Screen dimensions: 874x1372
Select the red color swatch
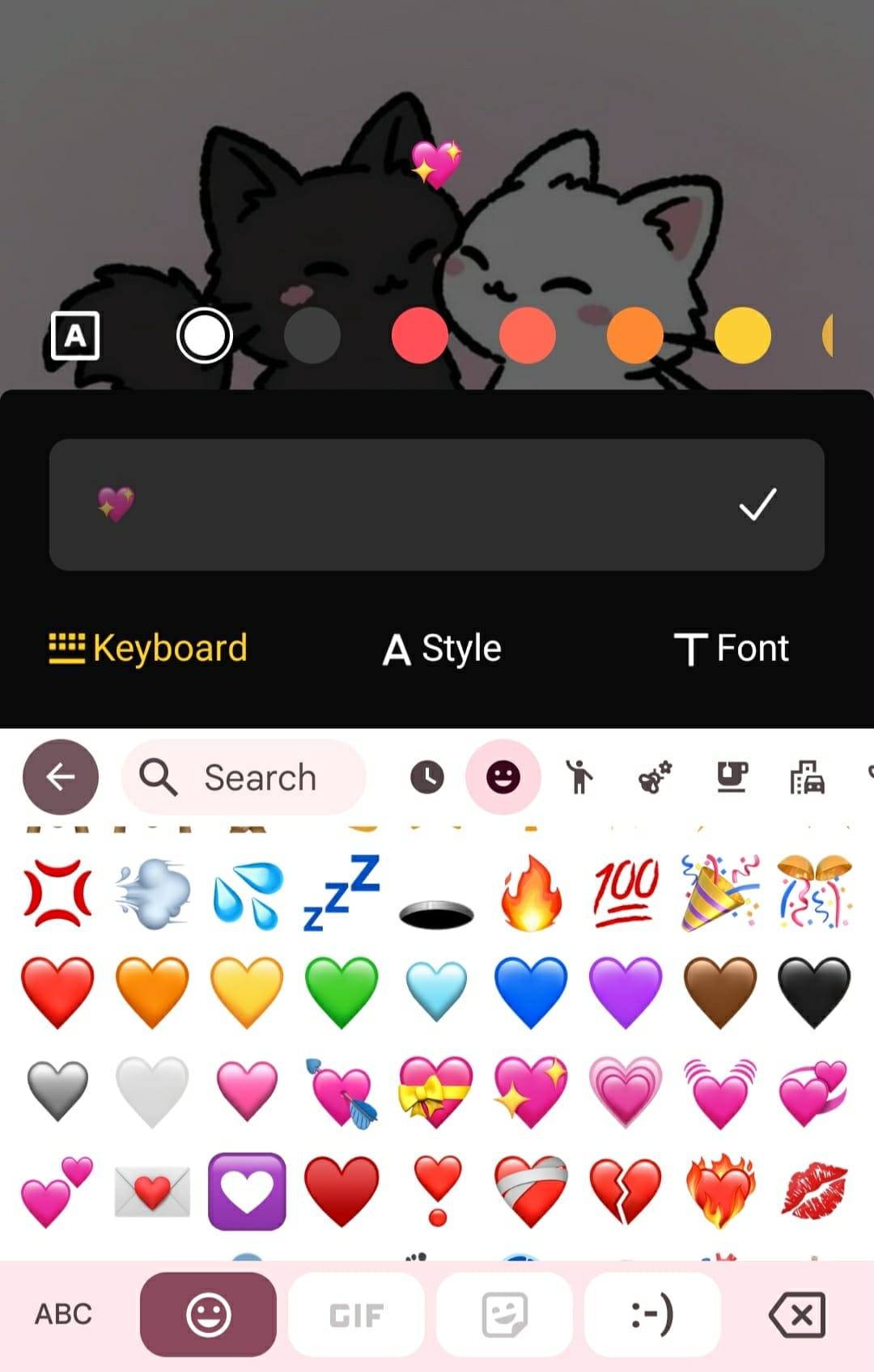pos(420,335)
